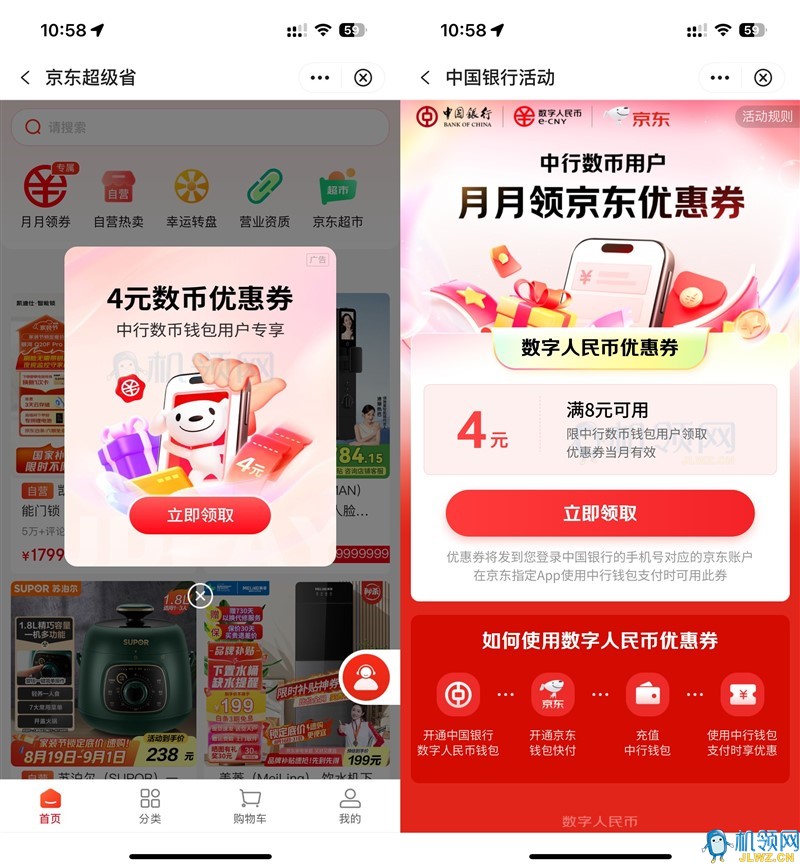Open the 幸运转盘 lucky wheel

click(192, 197)
